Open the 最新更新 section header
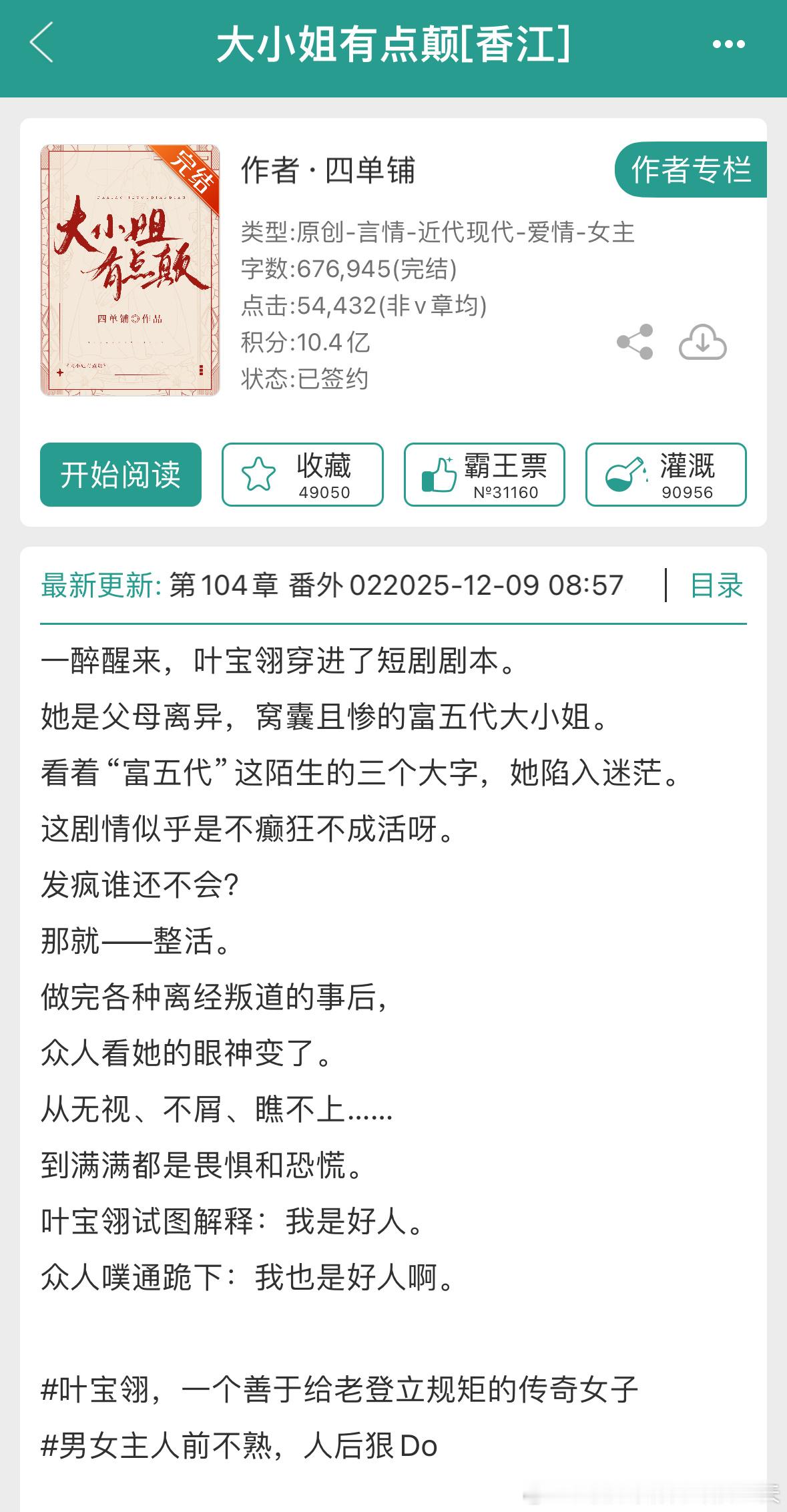The height and width of the screenshot is (1512, 787). [100, 586]
